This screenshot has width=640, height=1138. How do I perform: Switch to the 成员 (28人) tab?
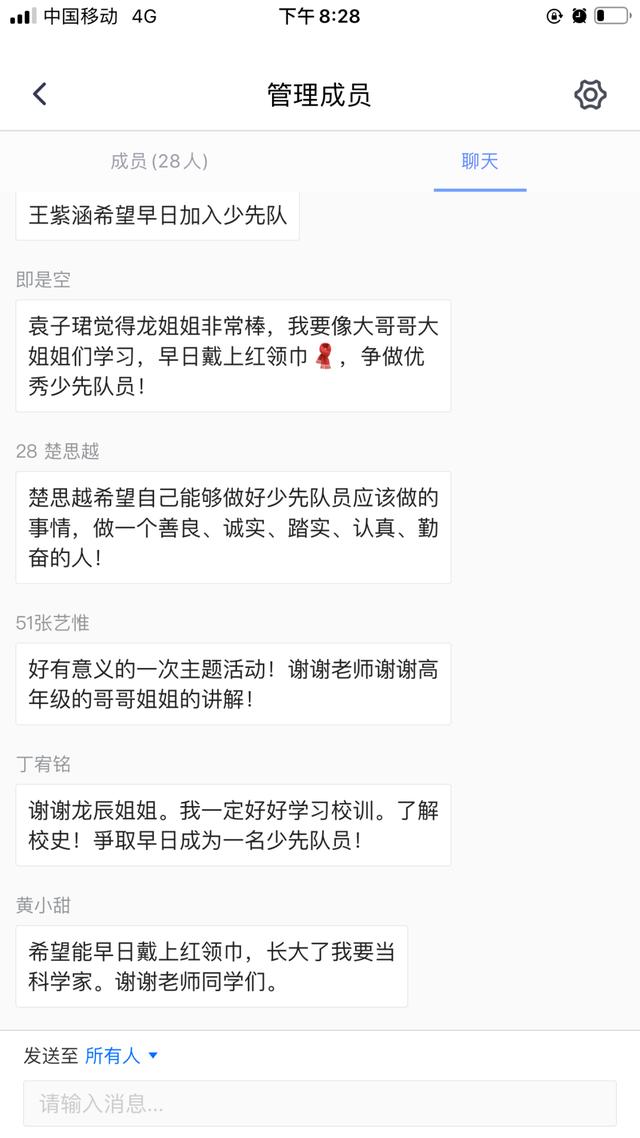point(159,161)
